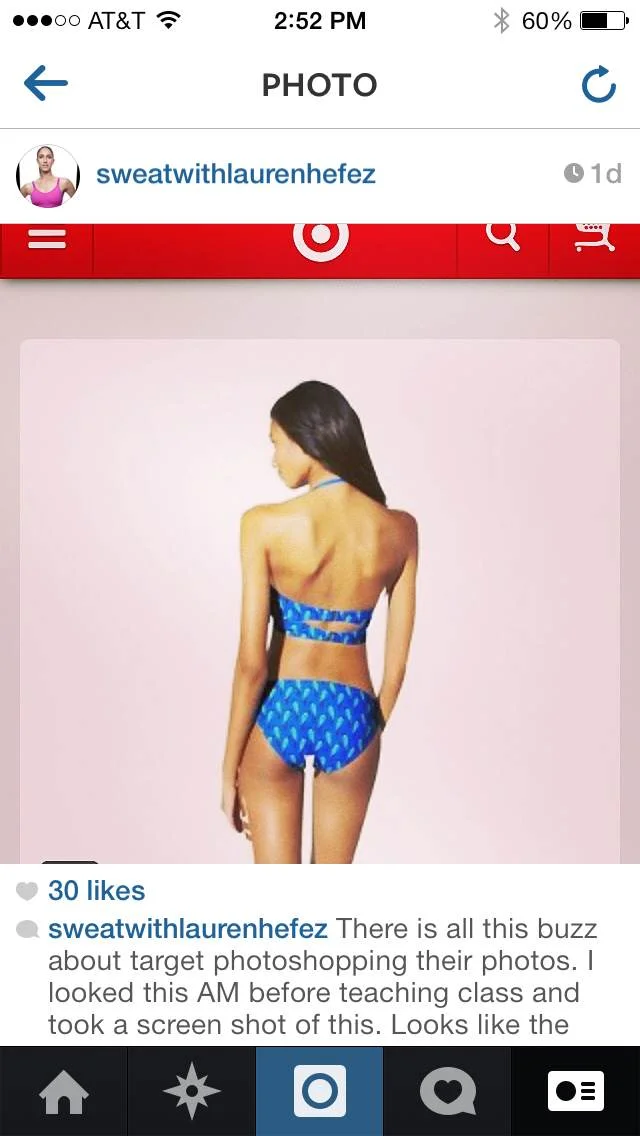View the 30 likes list

(96, 890)
